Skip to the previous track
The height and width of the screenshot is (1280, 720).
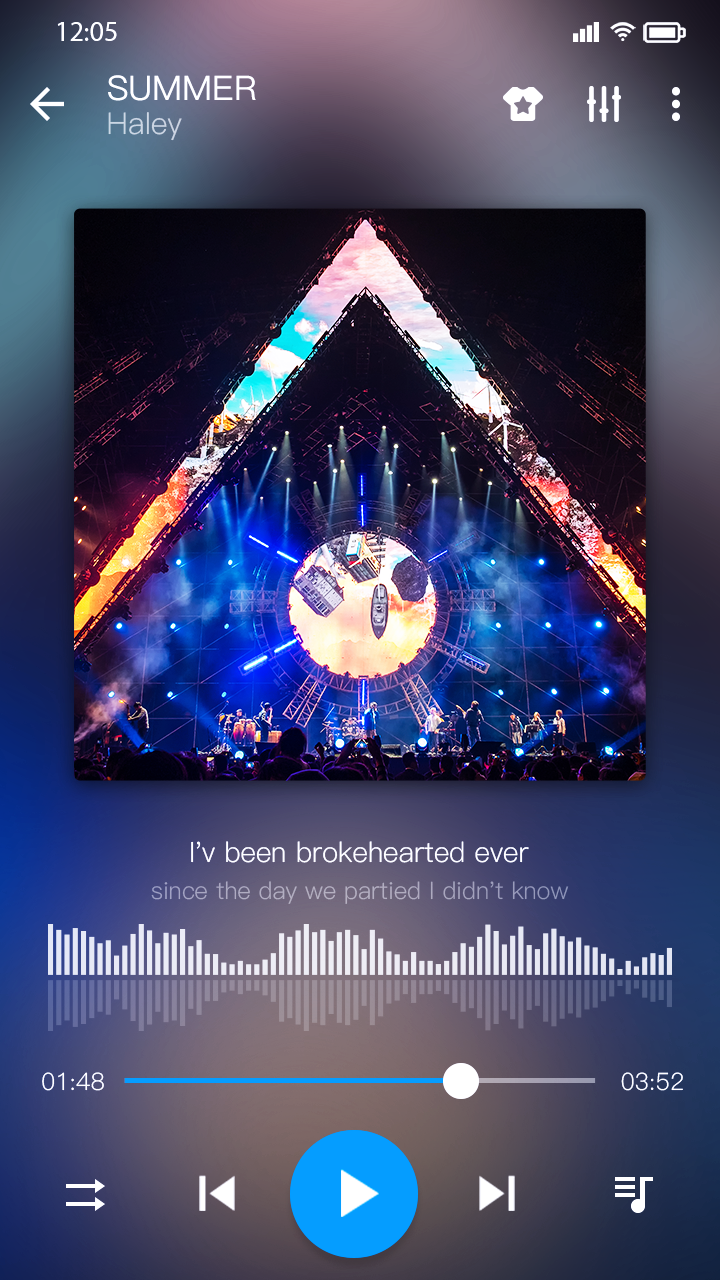[217, 1194]
